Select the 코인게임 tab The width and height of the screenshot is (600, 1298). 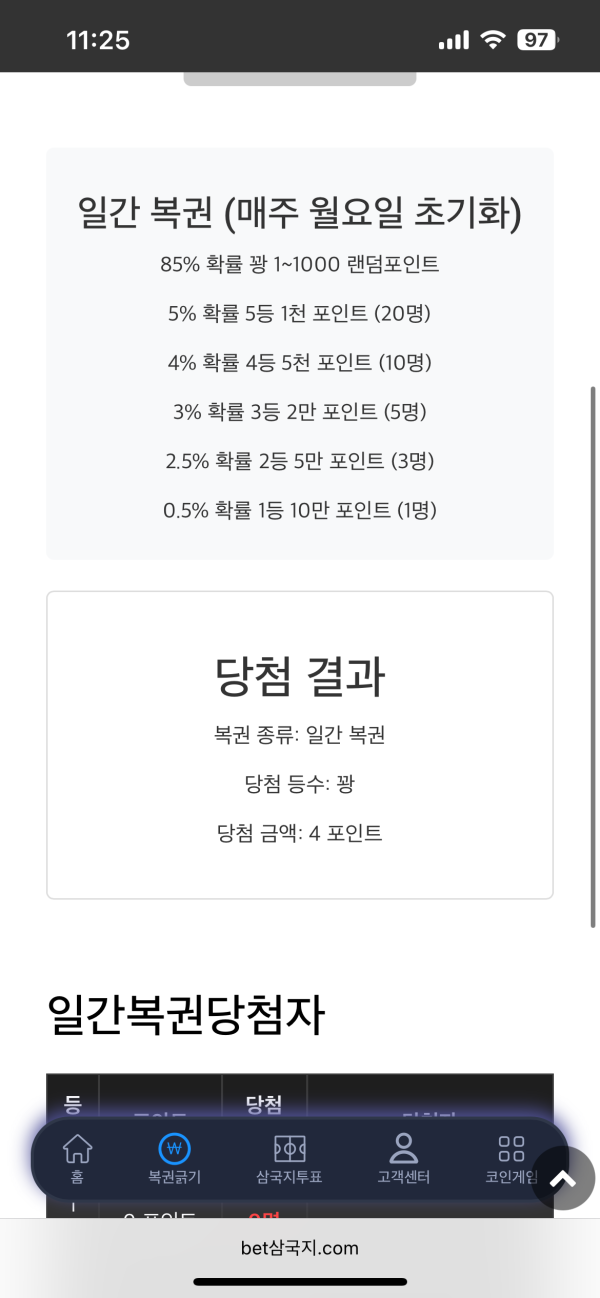coord(511,1158)
